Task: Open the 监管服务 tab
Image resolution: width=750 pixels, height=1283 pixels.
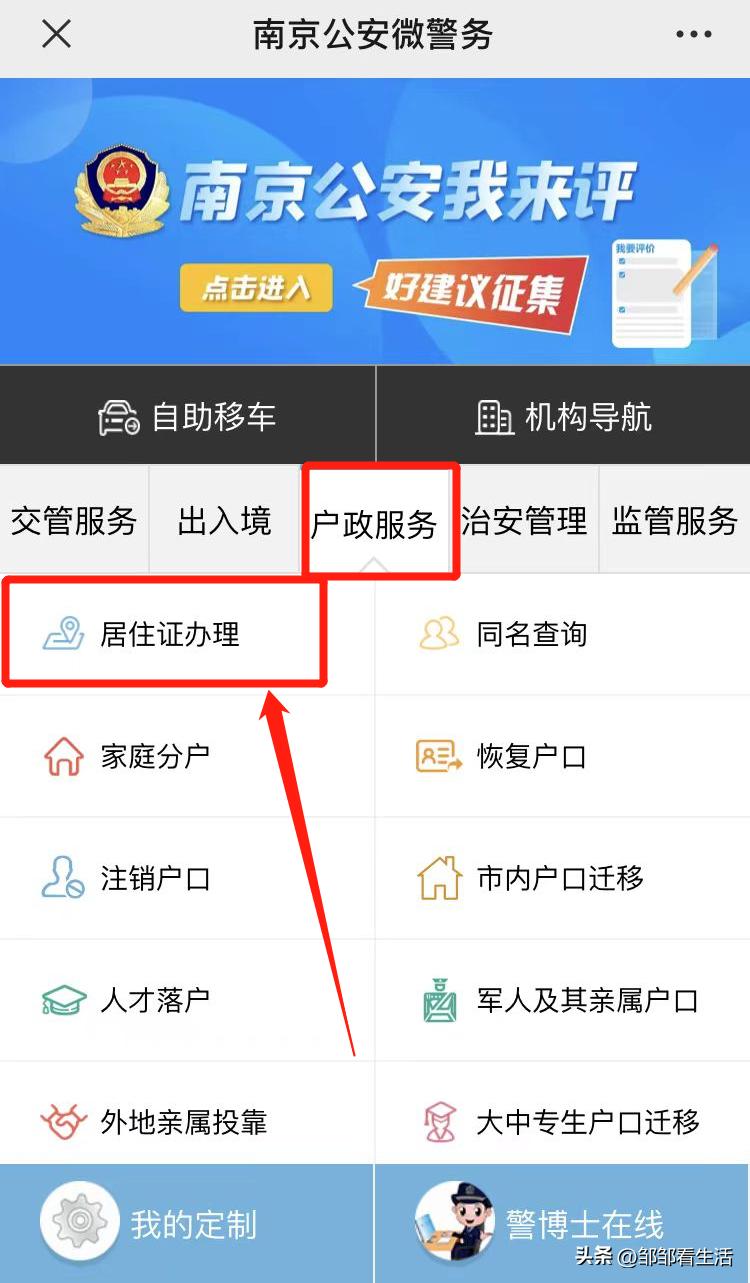Action: click(x=672, y=521)
